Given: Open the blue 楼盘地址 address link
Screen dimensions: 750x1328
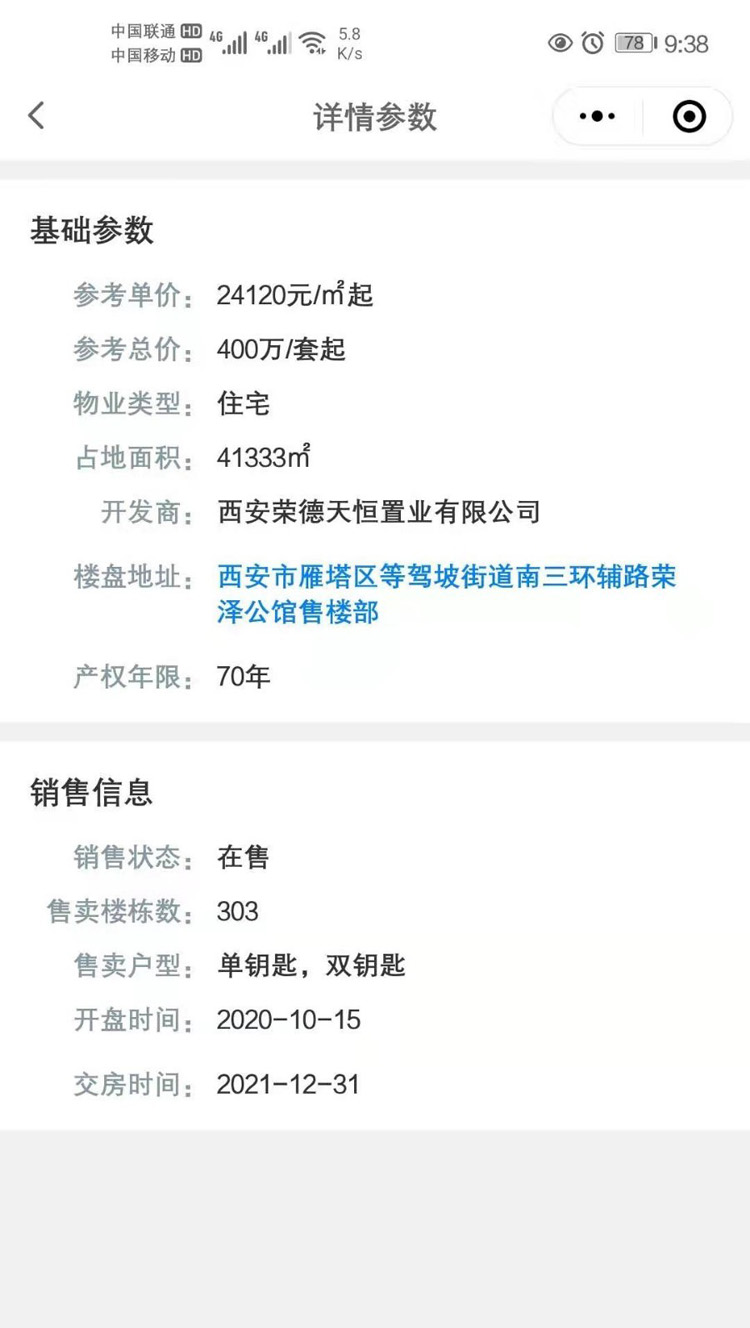Looking at the screenshot, I should pos(446,593).
